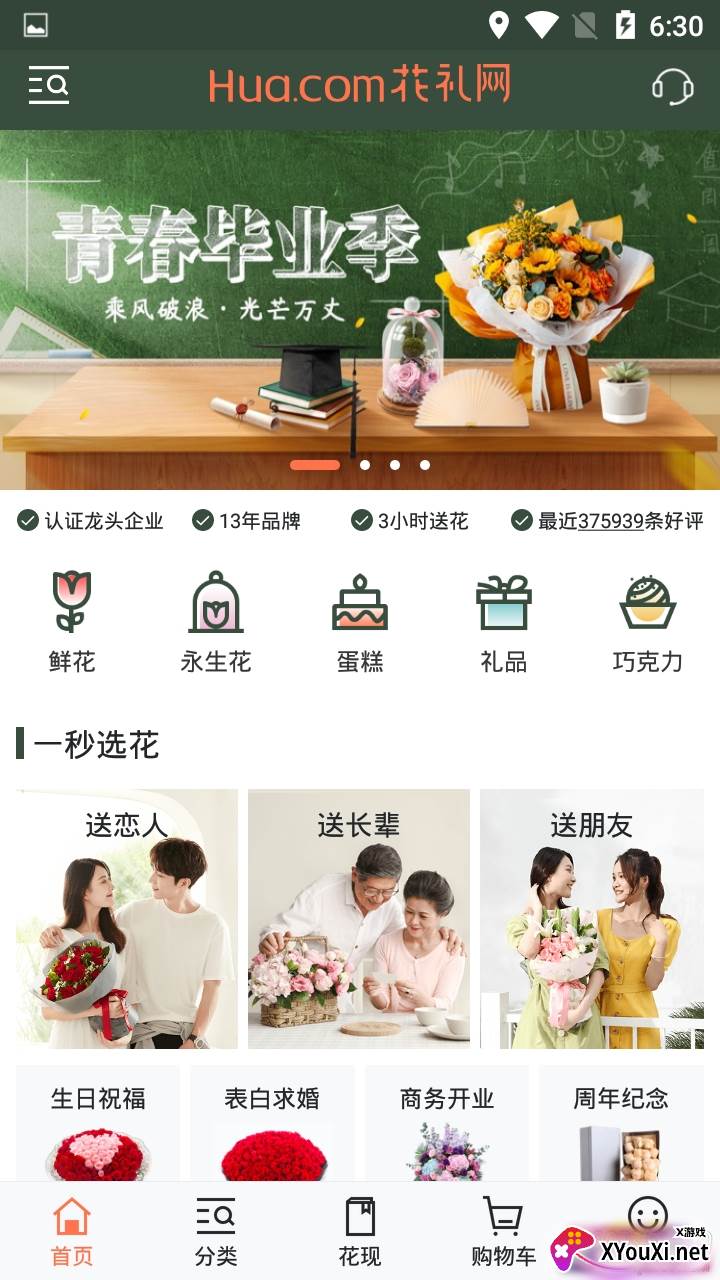
Task: Contact customer service via headset icon
Action: click(x=672, y=86)
